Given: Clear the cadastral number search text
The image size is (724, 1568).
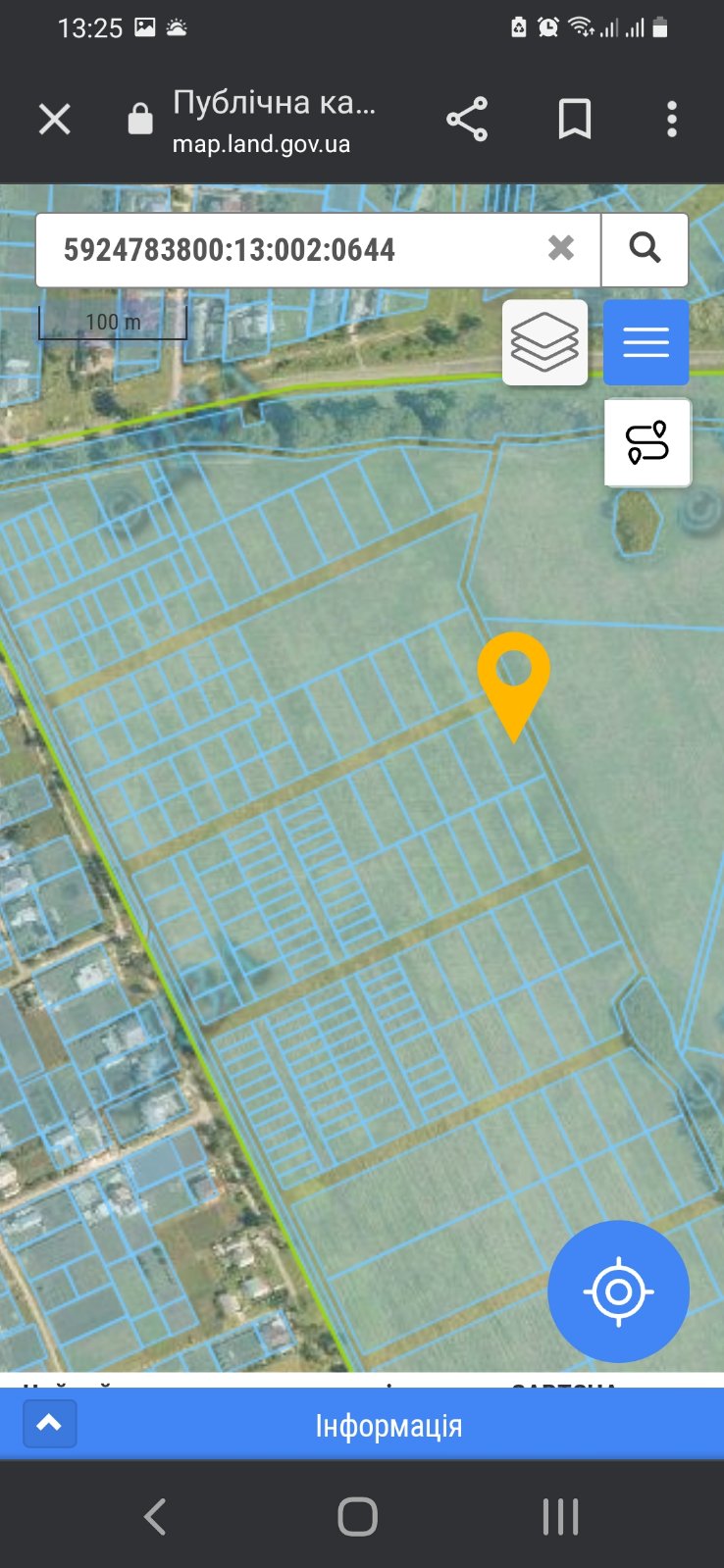Looking at the screenshot, I should pos(561,248).
